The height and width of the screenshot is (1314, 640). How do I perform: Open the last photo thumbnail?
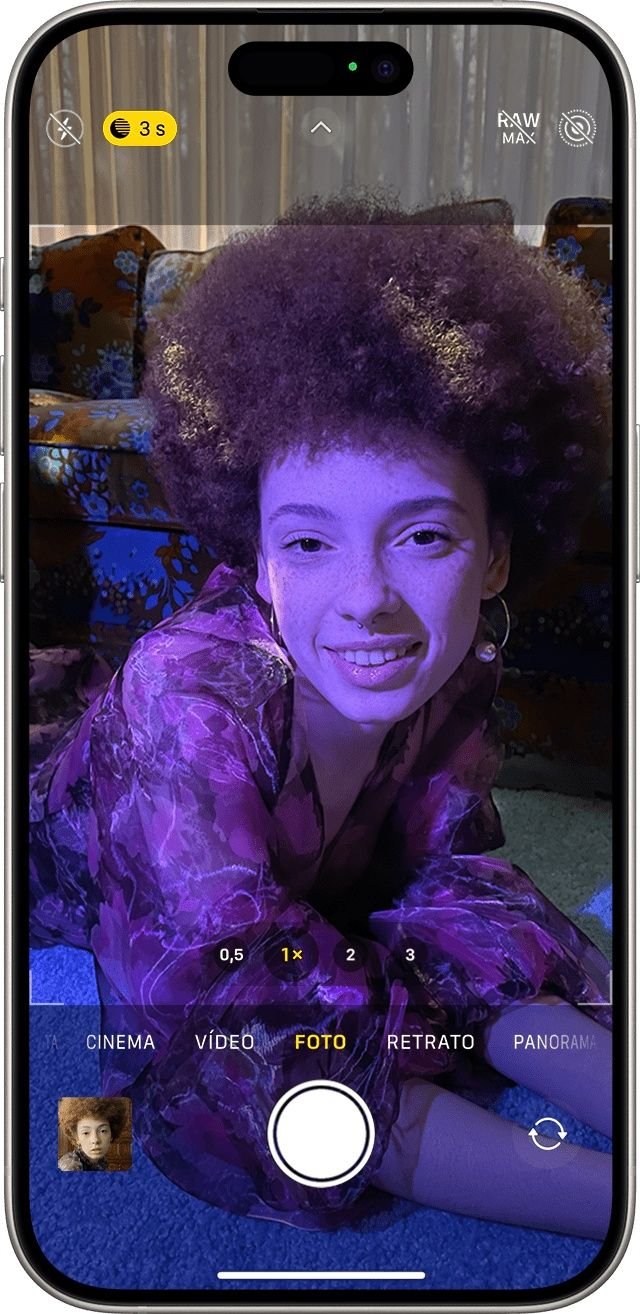95,1134
